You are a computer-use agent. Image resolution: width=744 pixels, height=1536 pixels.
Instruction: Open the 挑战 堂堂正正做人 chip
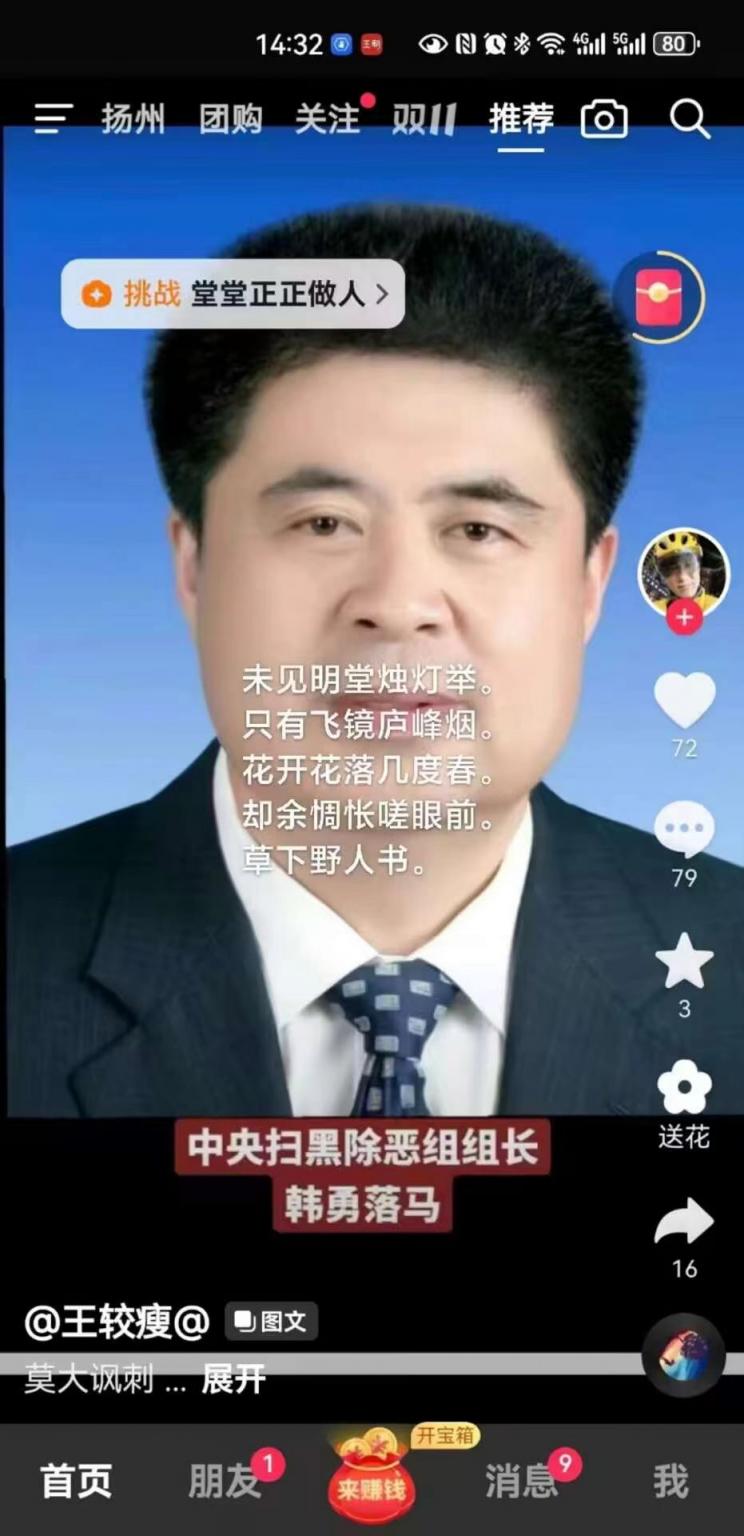pyautogui.click(x=233, y=294)
